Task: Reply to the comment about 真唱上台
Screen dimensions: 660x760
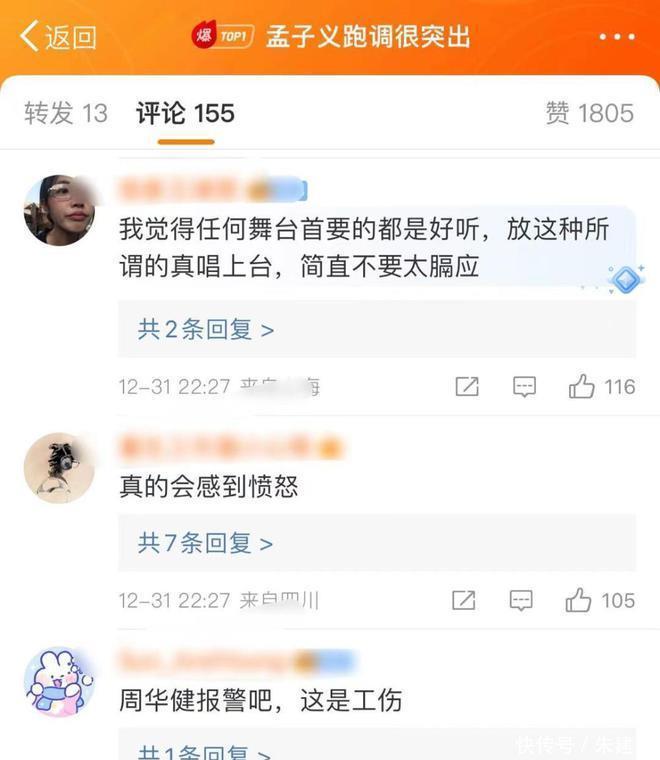Action: point(524,387)
